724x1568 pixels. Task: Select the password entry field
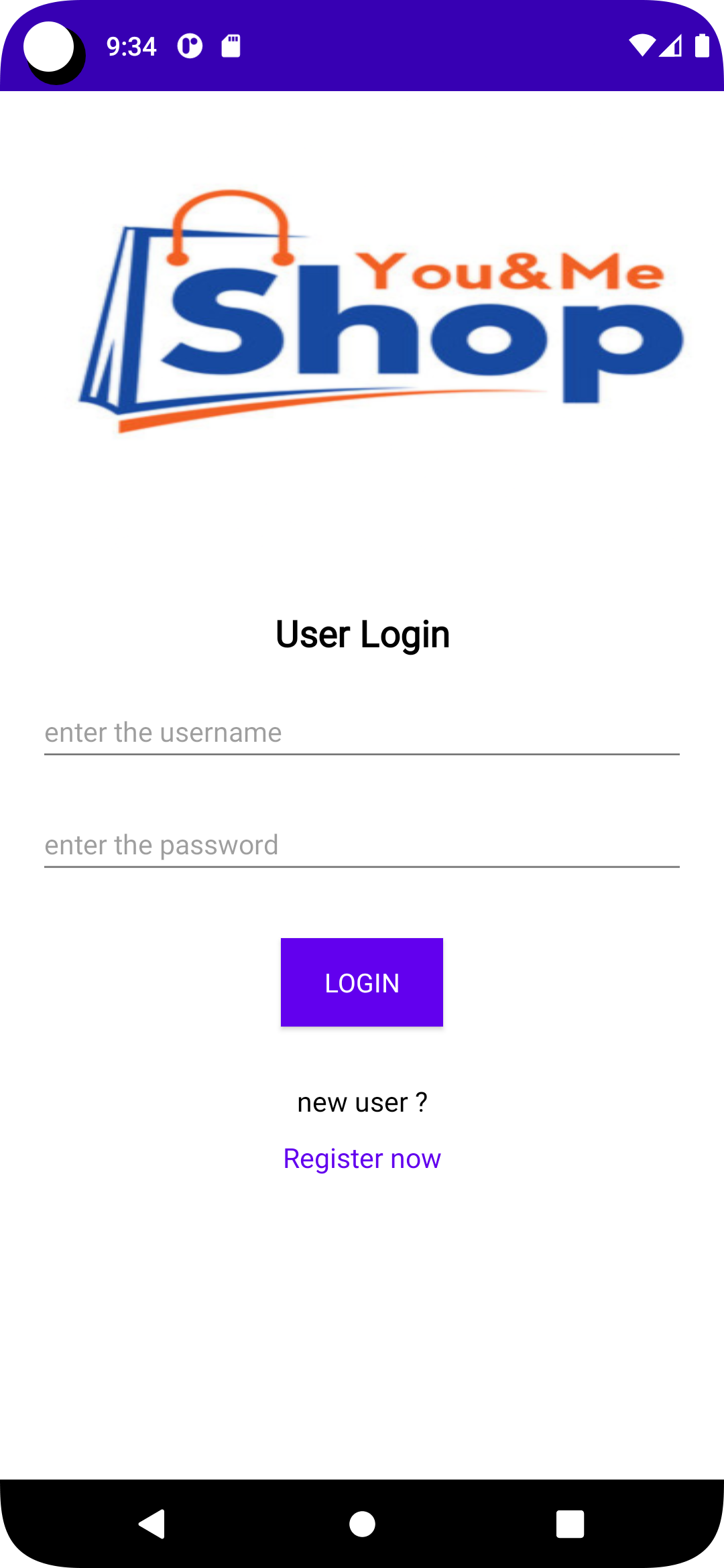coord(362,845)
